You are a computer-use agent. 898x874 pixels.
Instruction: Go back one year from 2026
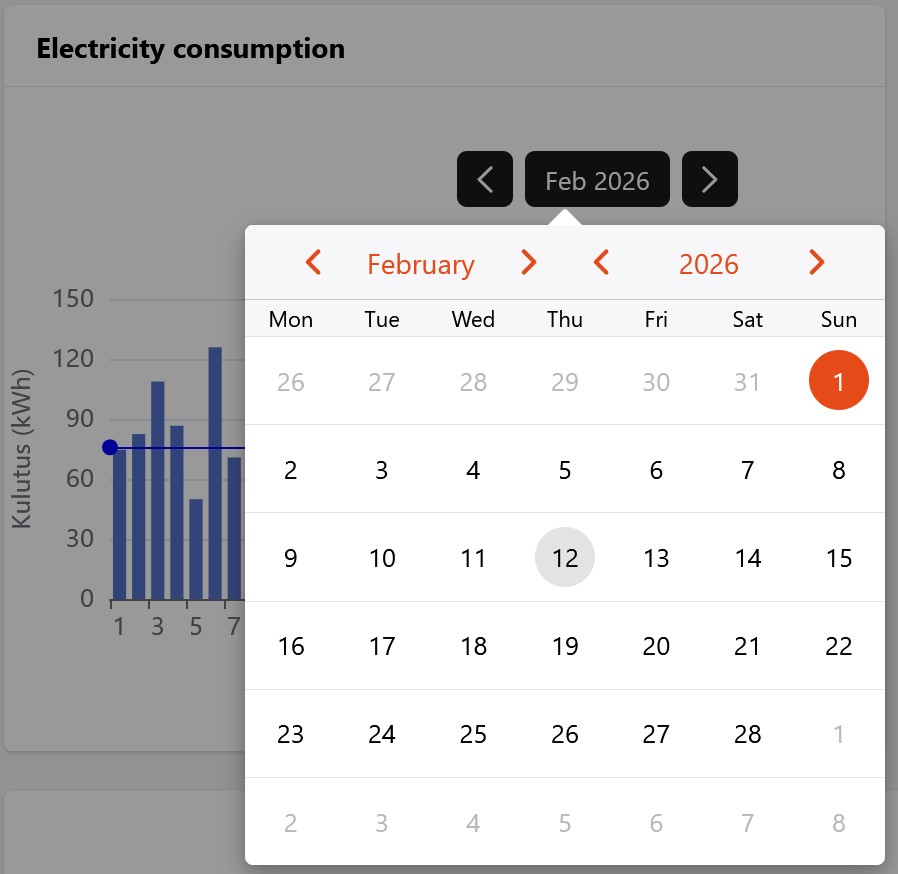coord(601,263)
